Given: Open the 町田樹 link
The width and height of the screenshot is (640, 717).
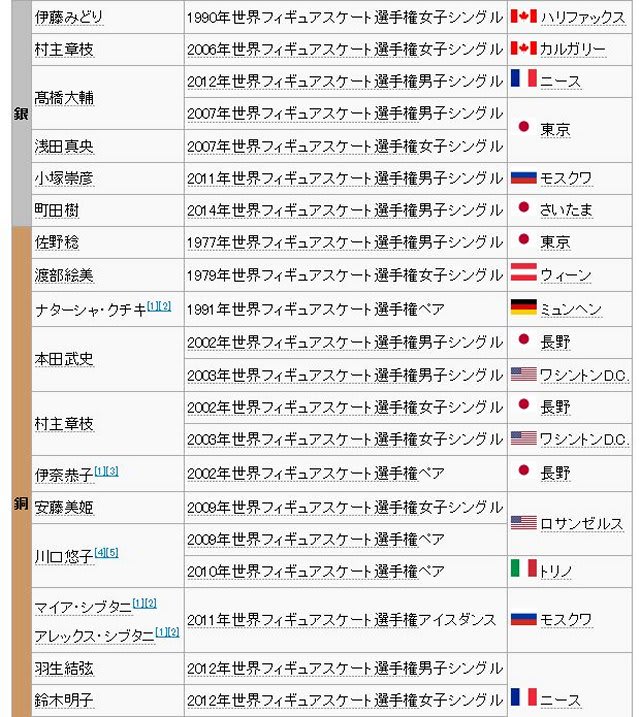Looking at the screenshot, I should pyautogui.click(x=57, y=210).
